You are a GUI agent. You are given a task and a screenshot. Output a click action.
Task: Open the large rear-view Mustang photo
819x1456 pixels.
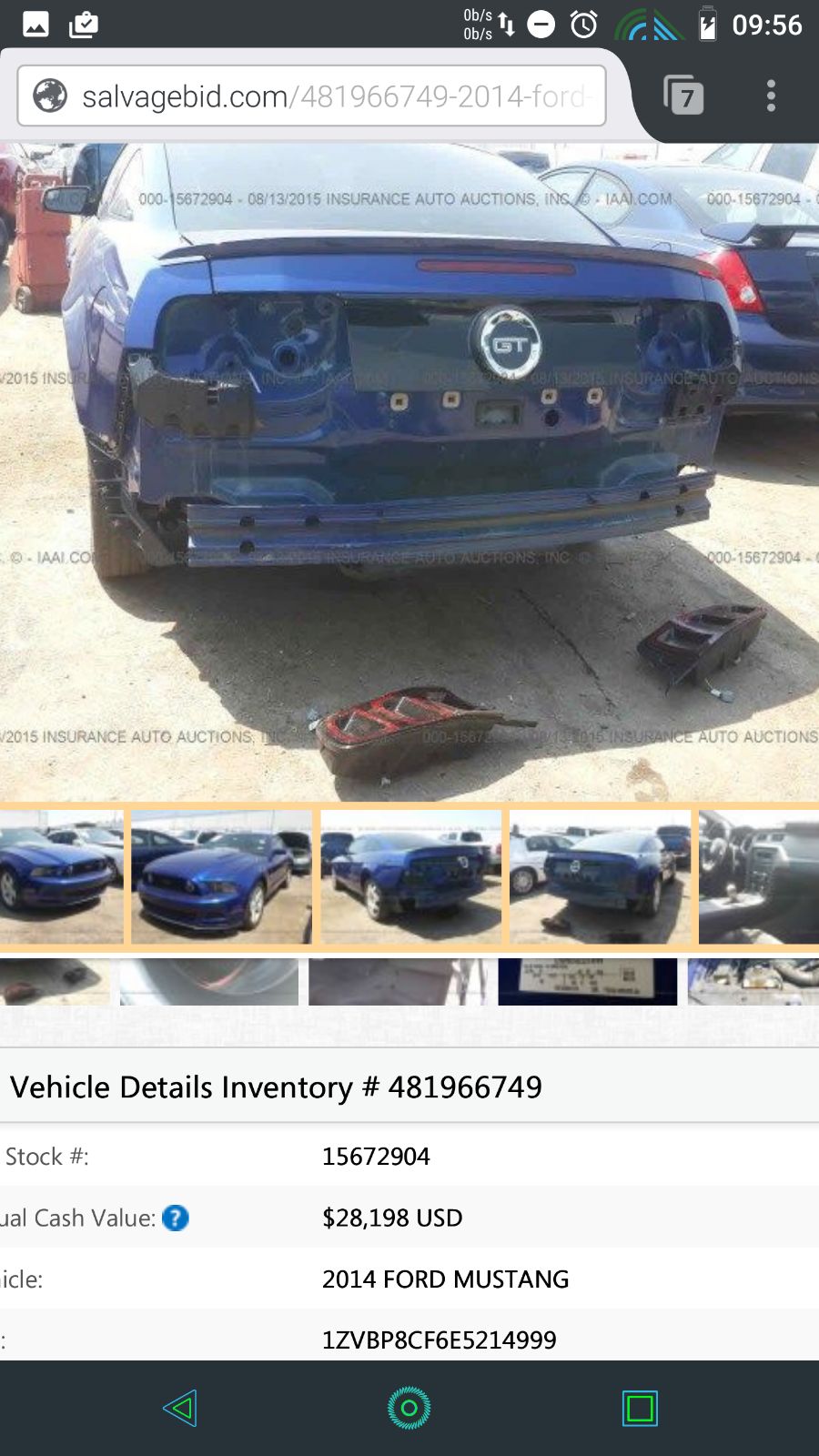409,473
